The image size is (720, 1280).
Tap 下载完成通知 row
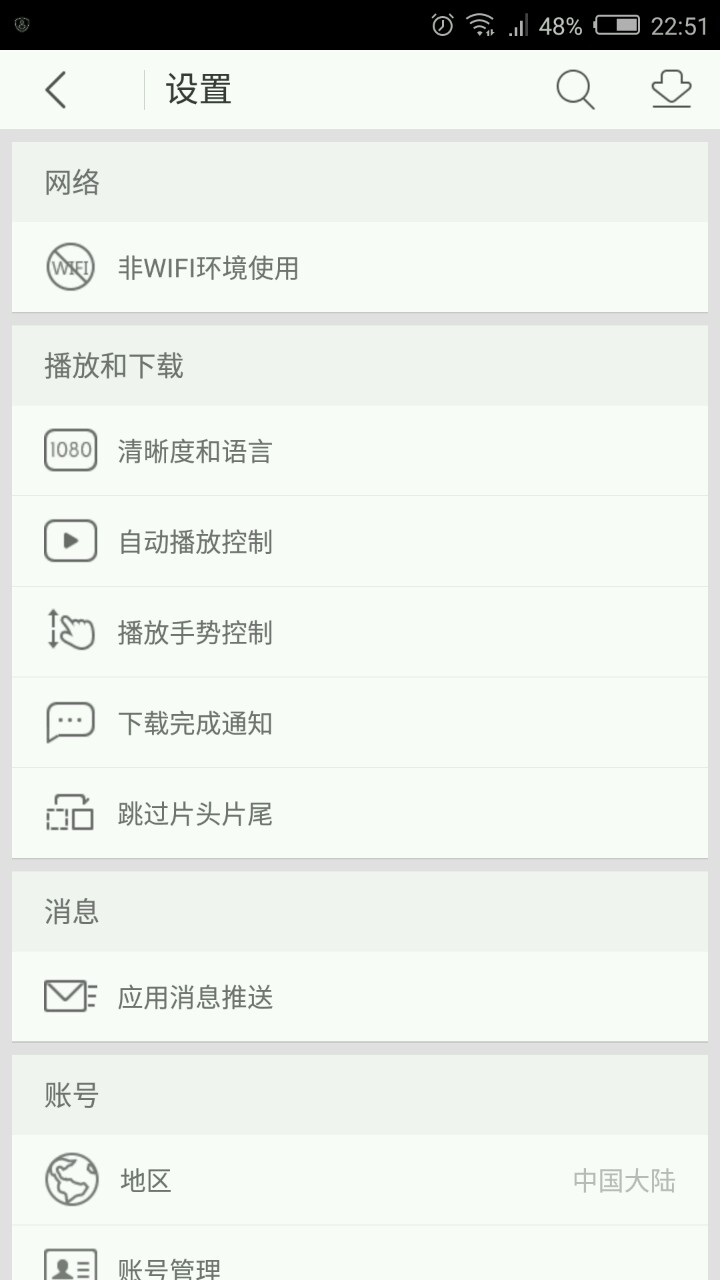point(359,723)
